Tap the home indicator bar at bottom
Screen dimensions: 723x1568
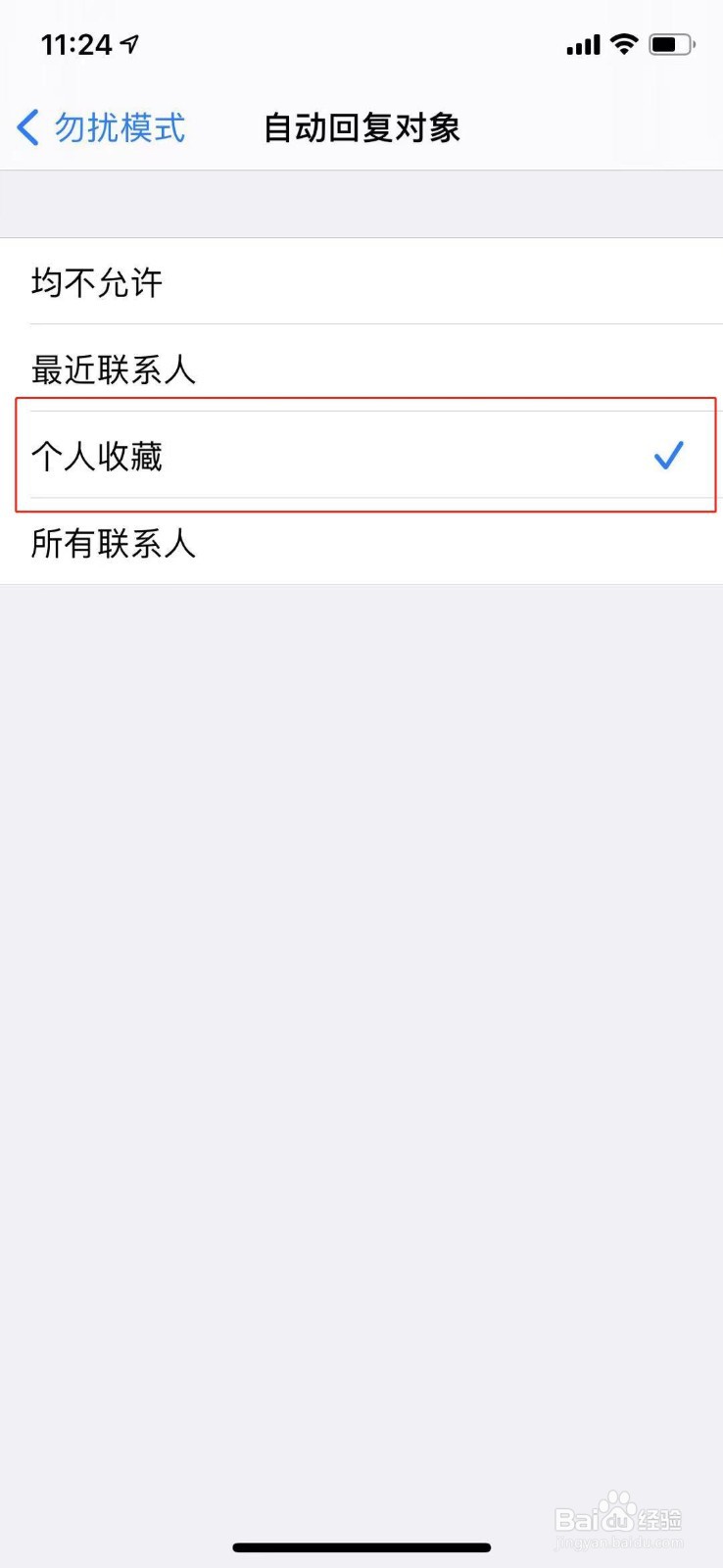361,1546
